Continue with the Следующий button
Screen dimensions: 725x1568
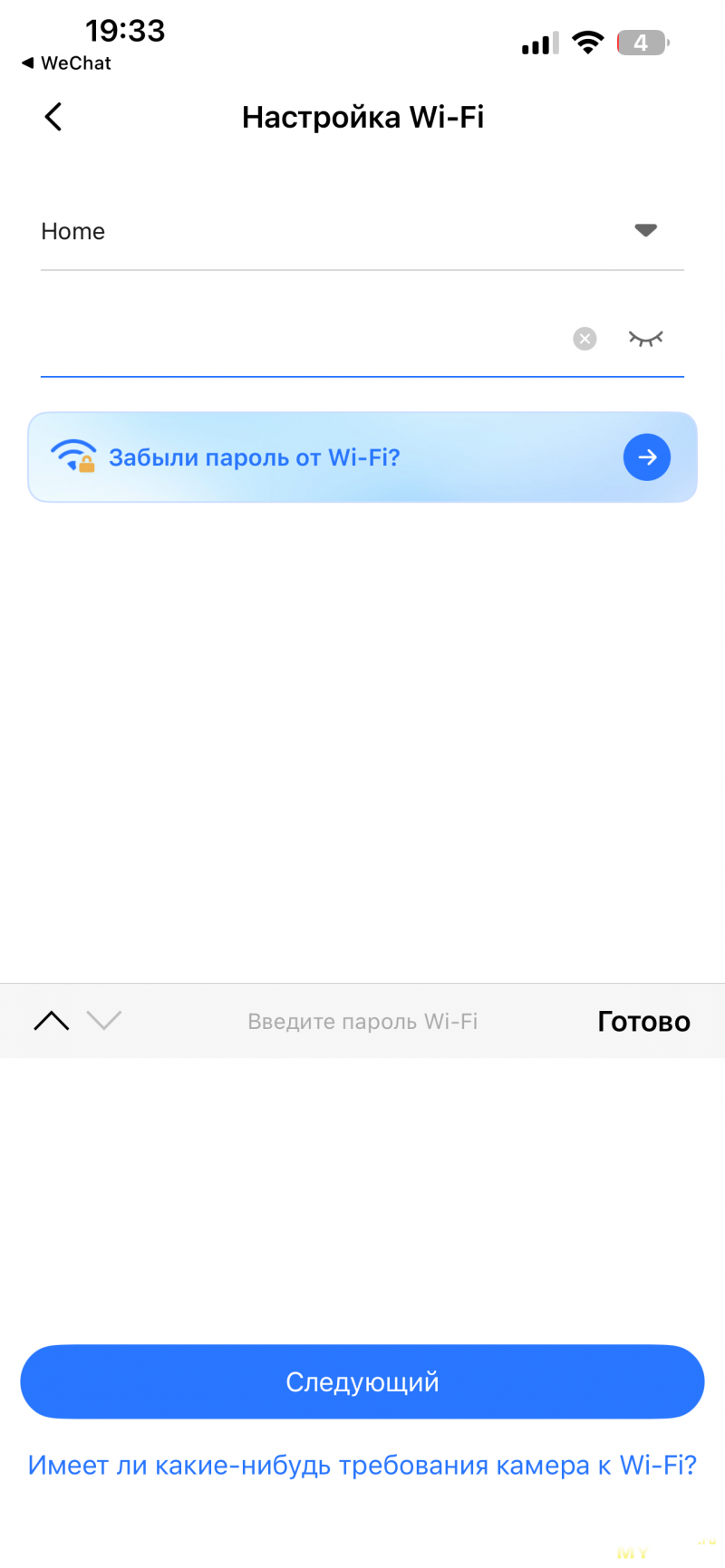pyautogui.click(x=362, y=1381)
